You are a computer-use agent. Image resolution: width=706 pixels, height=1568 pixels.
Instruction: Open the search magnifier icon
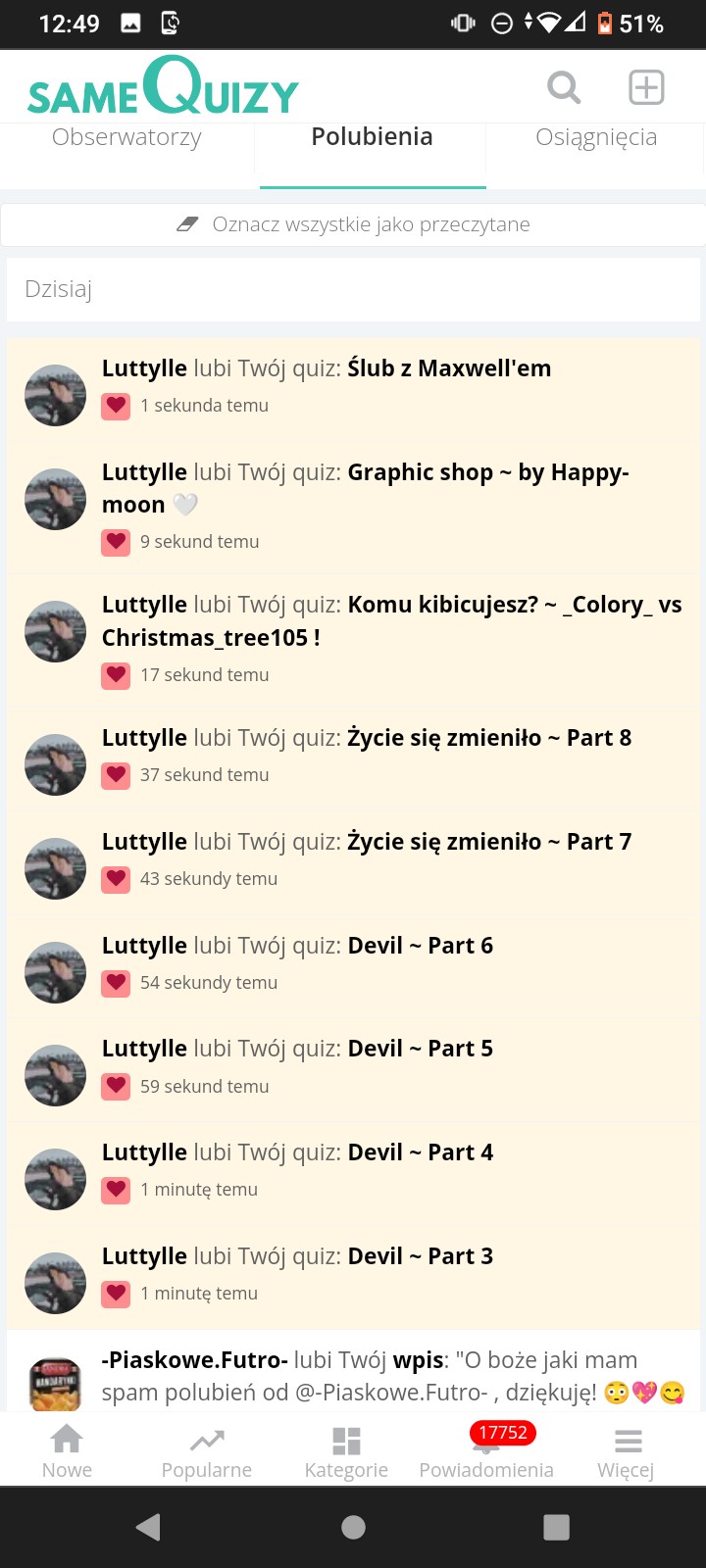[564, 87]
